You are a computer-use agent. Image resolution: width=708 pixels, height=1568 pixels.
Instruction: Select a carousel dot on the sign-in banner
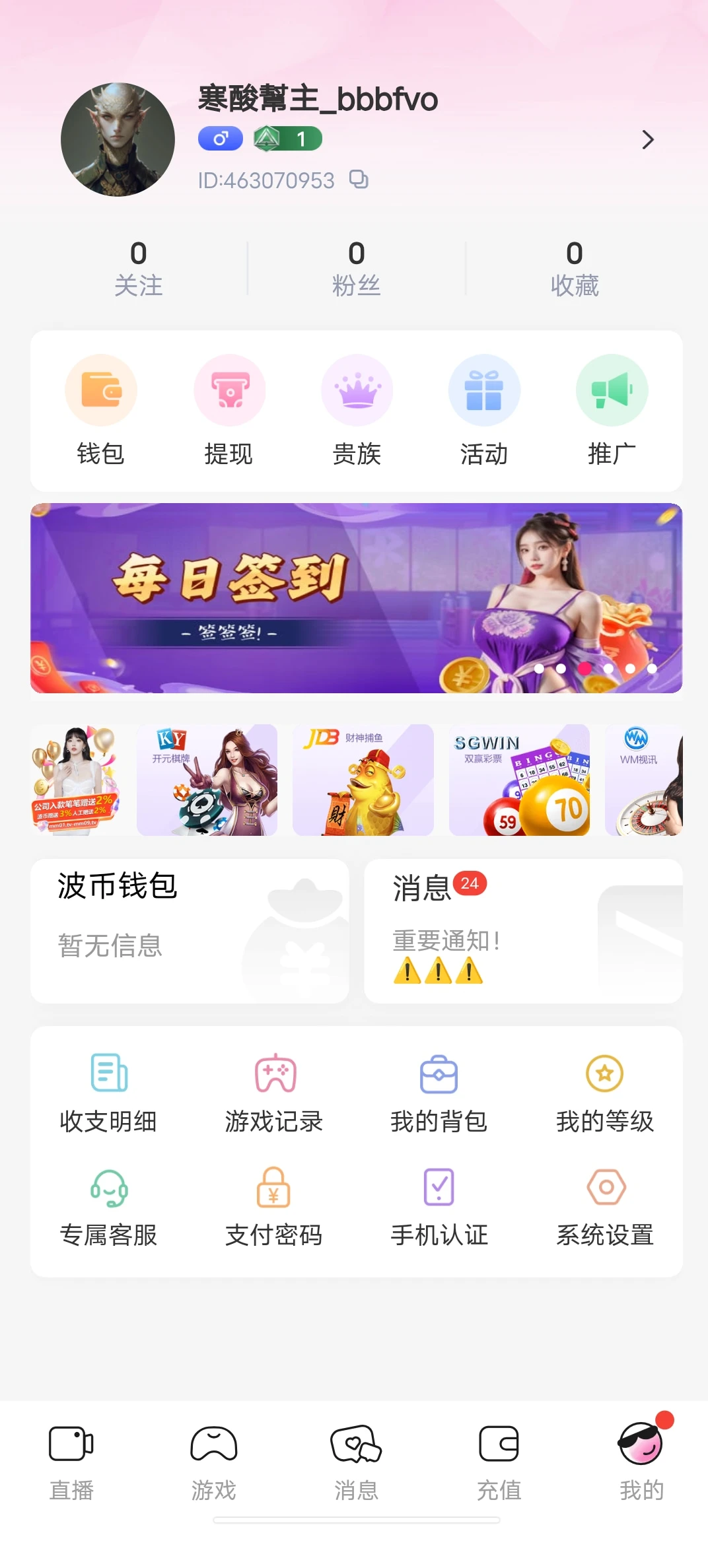tap(585, 669)
